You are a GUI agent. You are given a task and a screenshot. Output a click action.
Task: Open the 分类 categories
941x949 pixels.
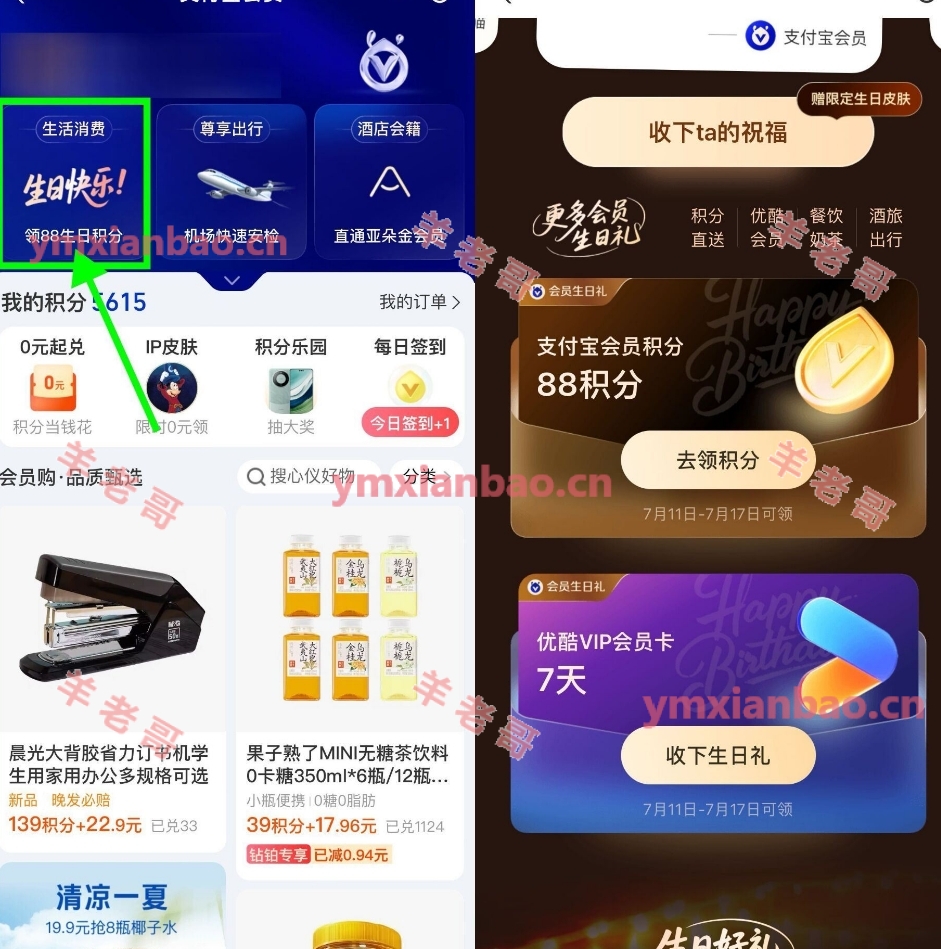click(x=420, y=476)
